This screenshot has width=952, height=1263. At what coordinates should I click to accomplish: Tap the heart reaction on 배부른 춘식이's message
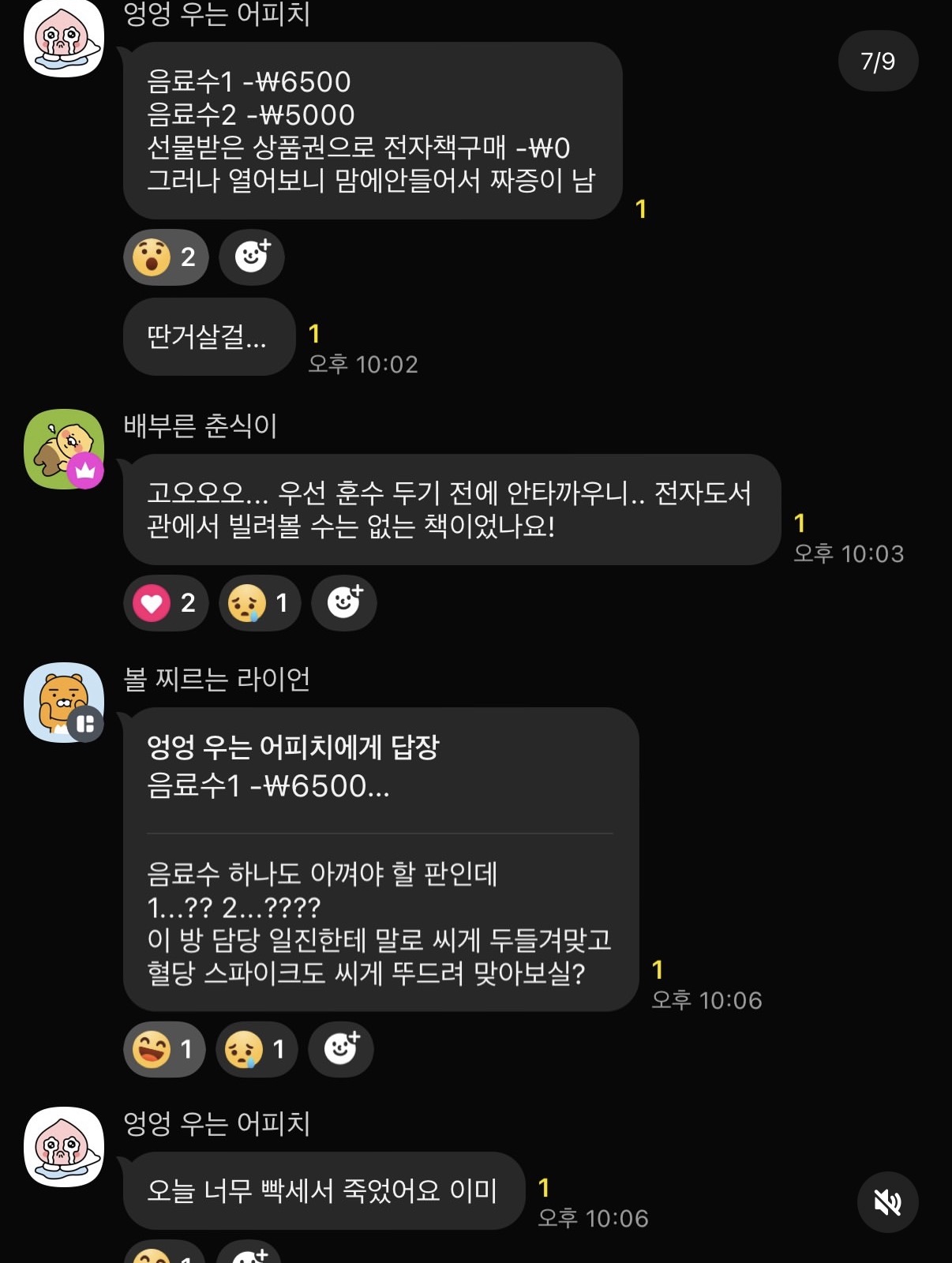click(165, 604)
